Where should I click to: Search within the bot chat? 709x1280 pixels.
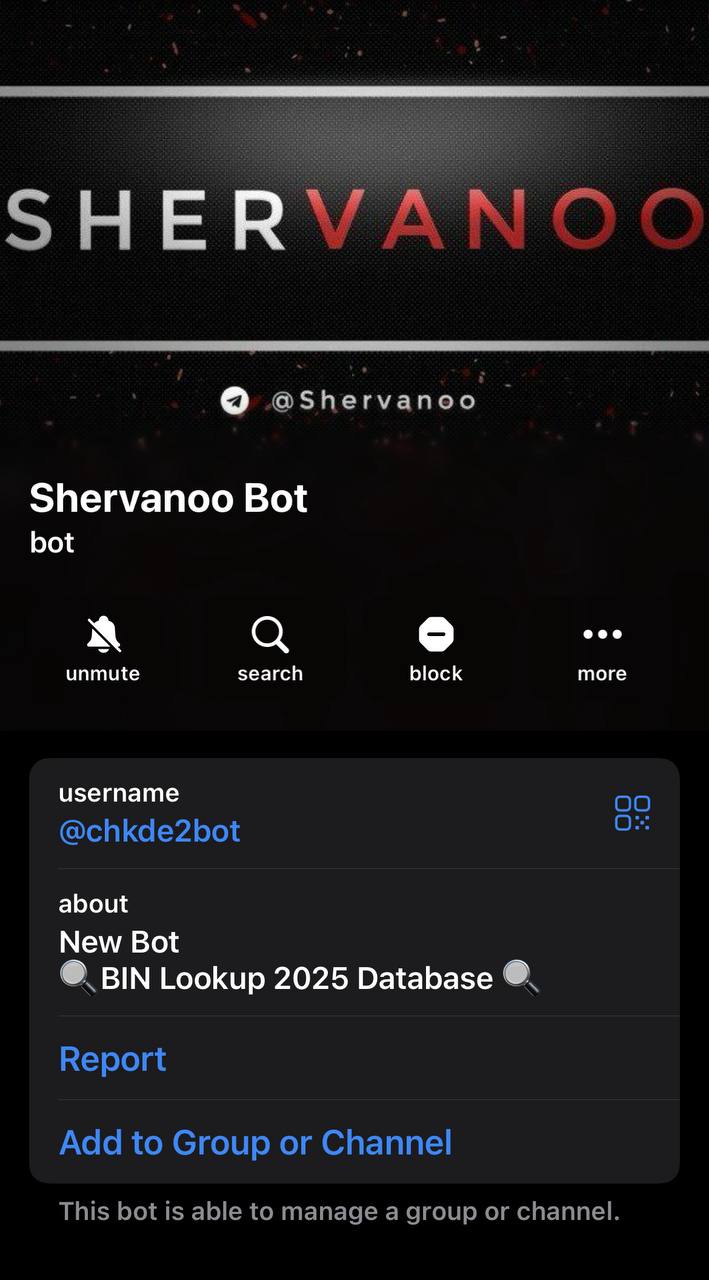[270, 649]
